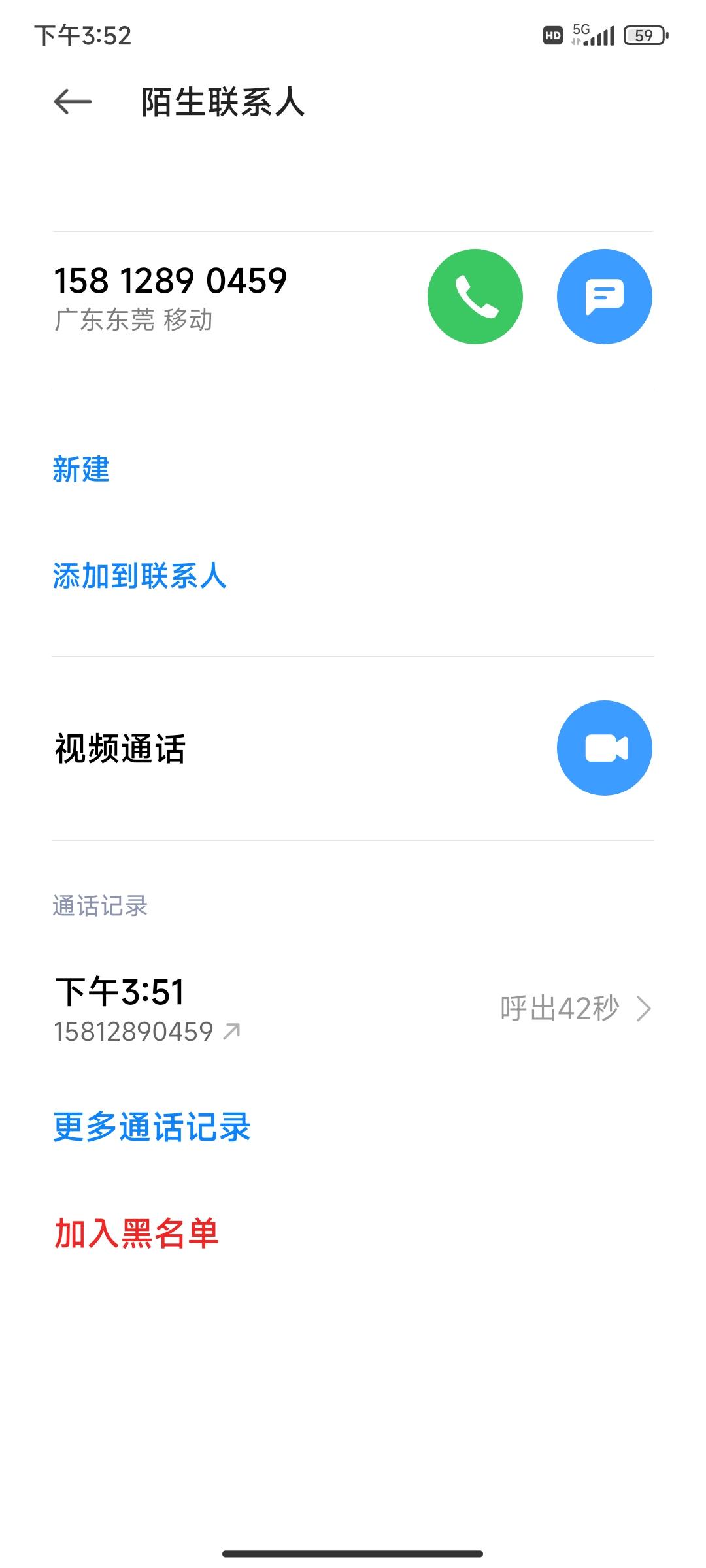
Task: Tap 加入黑名单 to block this number
Action: tap(136, 1233)
